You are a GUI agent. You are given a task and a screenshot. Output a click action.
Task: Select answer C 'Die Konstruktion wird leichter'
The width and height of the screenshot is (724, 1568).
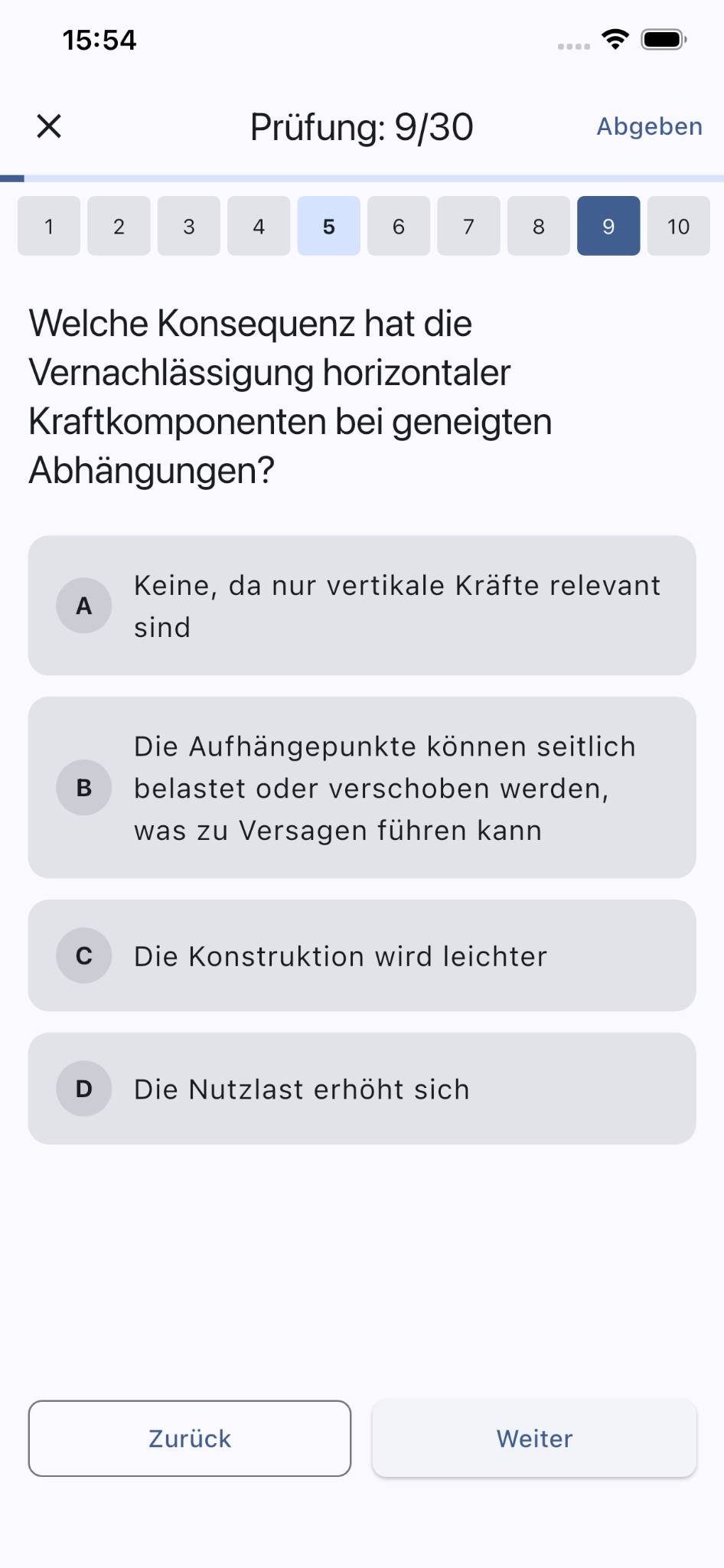(361, 955)
